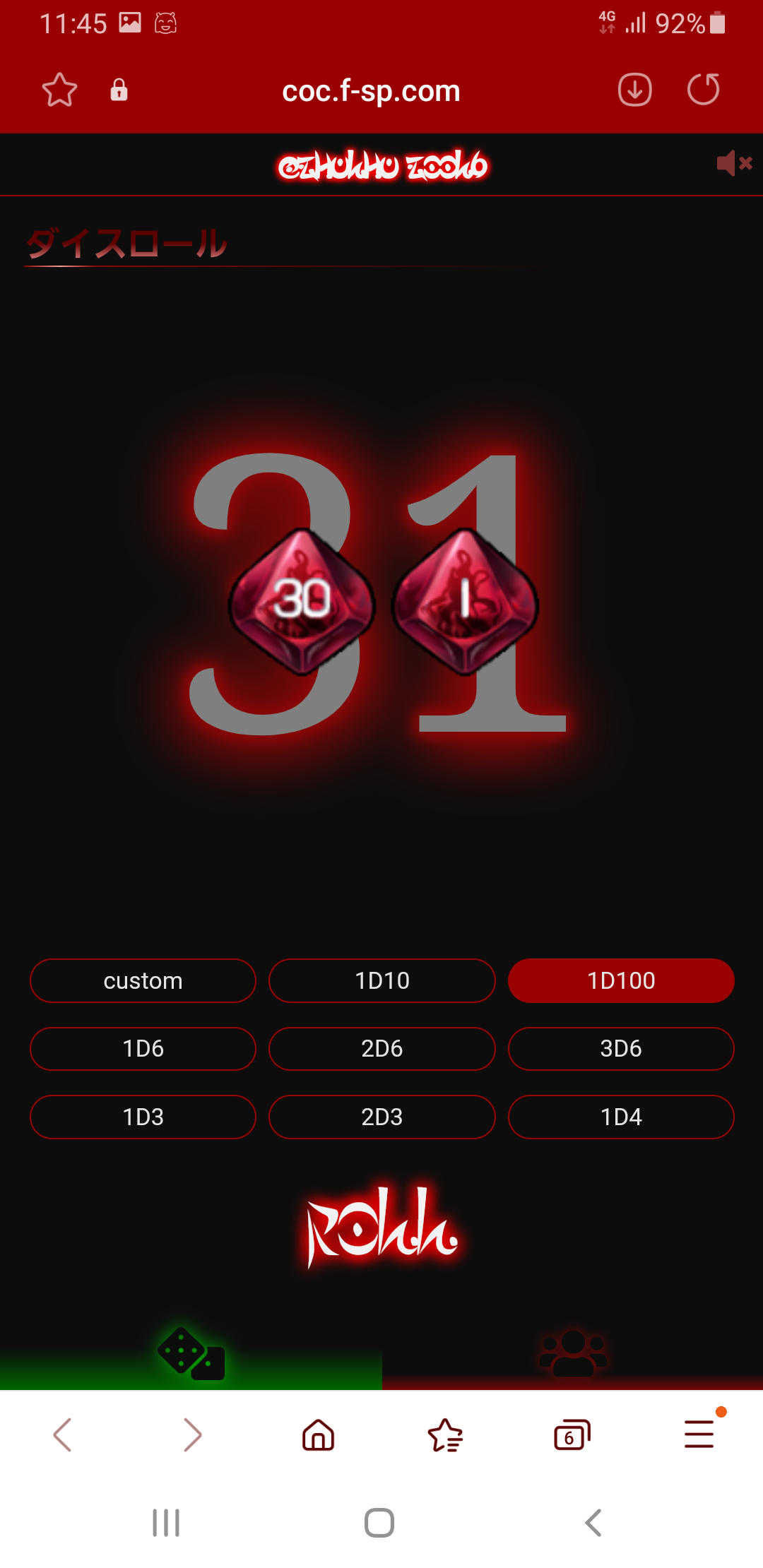Viewport: 763px width, 1568px height.
Task: Choose the 2D6 dice
Action: click(381, 1049)
